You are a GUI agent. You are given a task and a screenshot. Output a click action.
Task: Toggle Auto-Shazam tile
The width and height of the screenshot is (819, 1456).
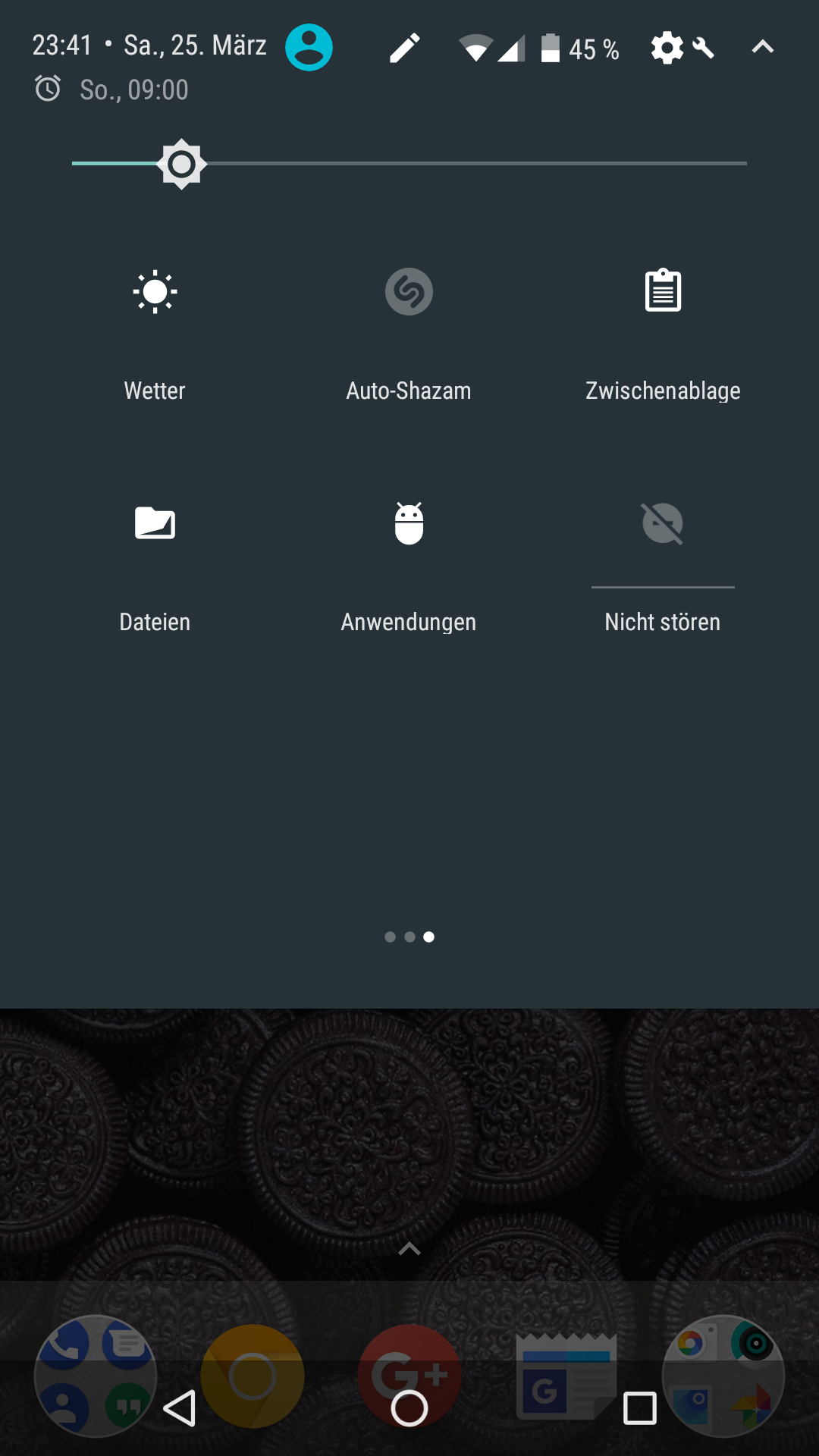click(x=409, y=292)
